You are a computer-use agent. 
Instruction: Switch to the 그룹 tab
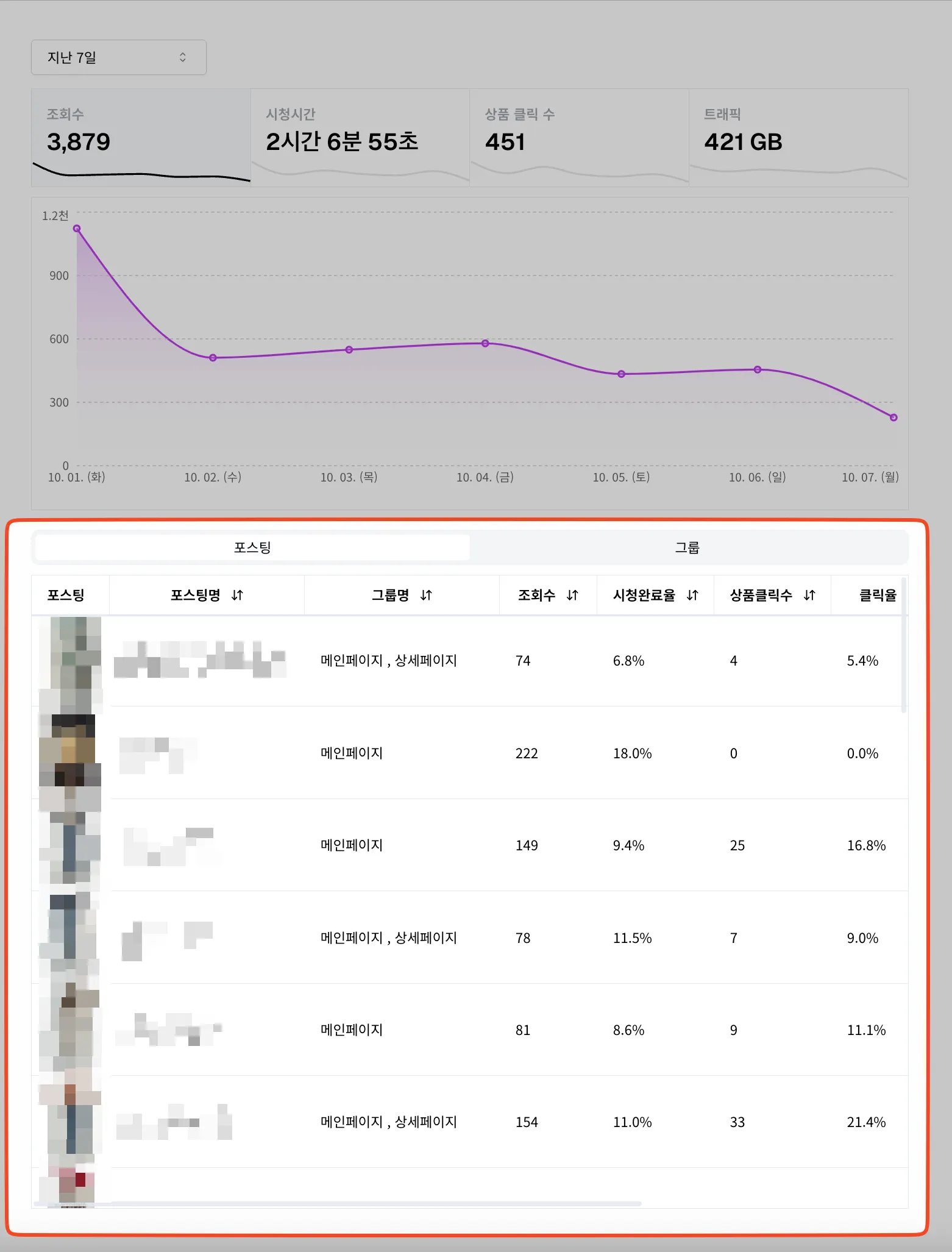pos(687,547)
